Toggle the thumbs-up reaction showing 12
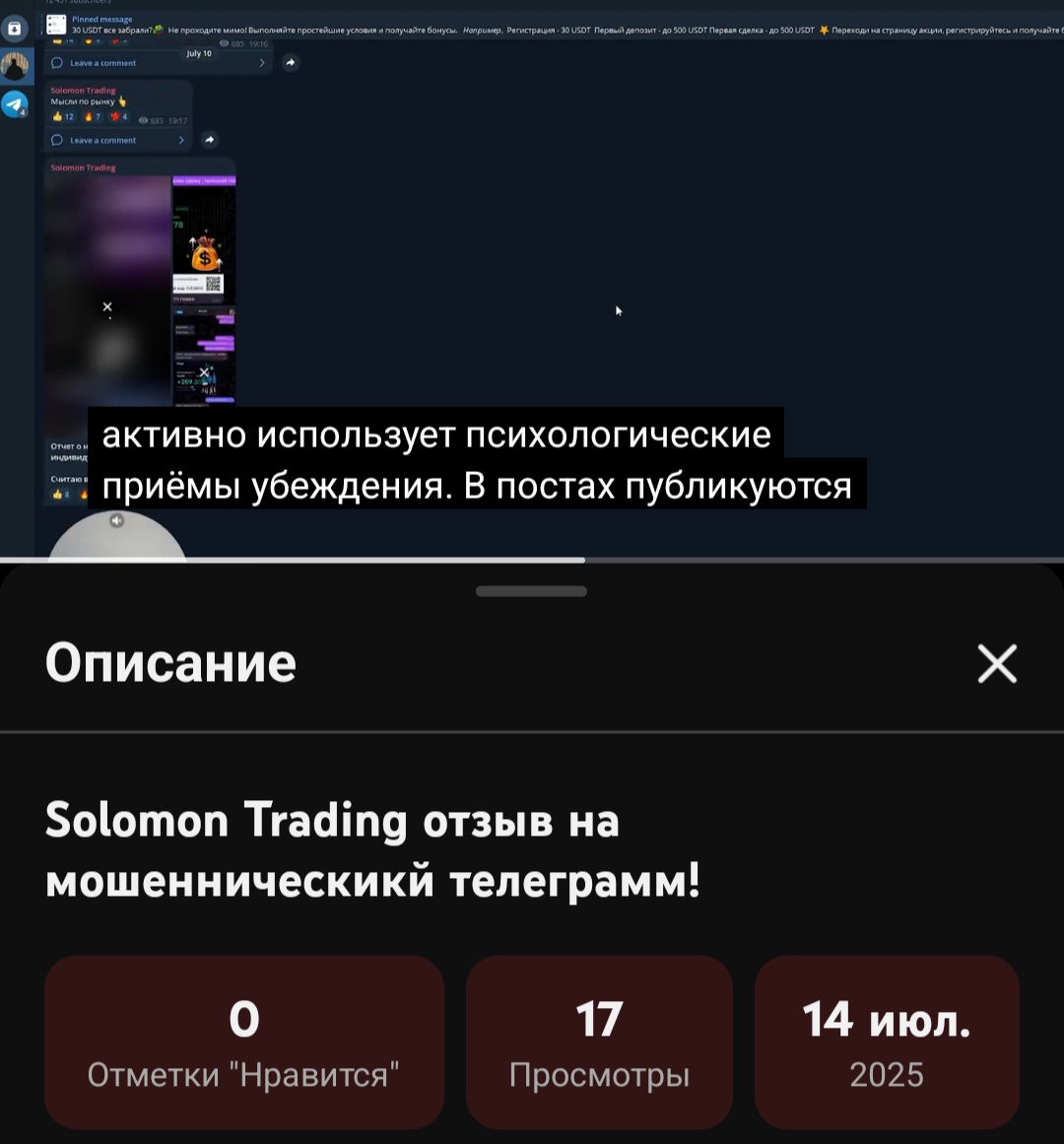The image size is (1064, 1144). click(x=64, y=116)
